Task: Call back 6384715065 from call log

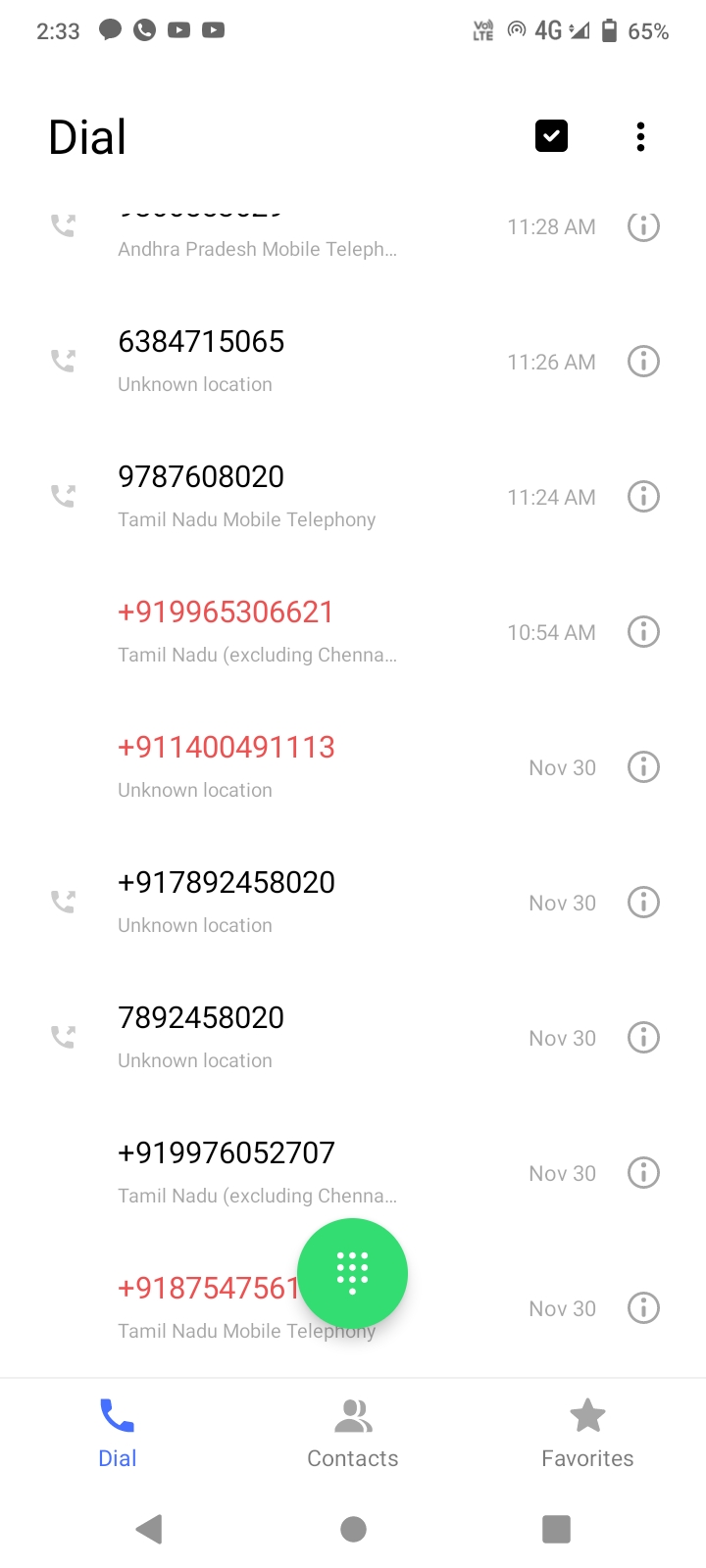Action: click(201, 342)
